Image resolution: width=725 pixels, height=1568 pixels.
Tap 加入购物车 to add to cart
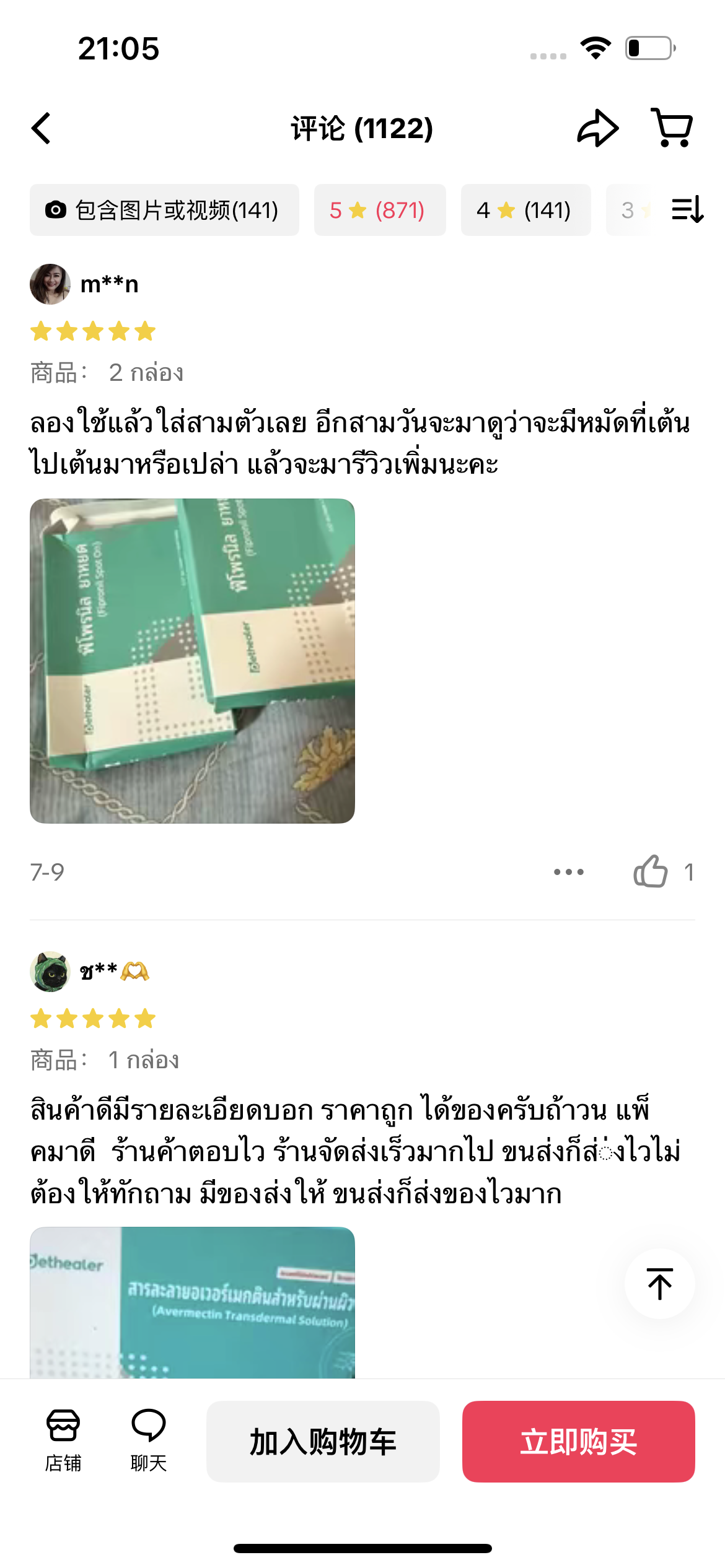click(x=323, y=1442)
